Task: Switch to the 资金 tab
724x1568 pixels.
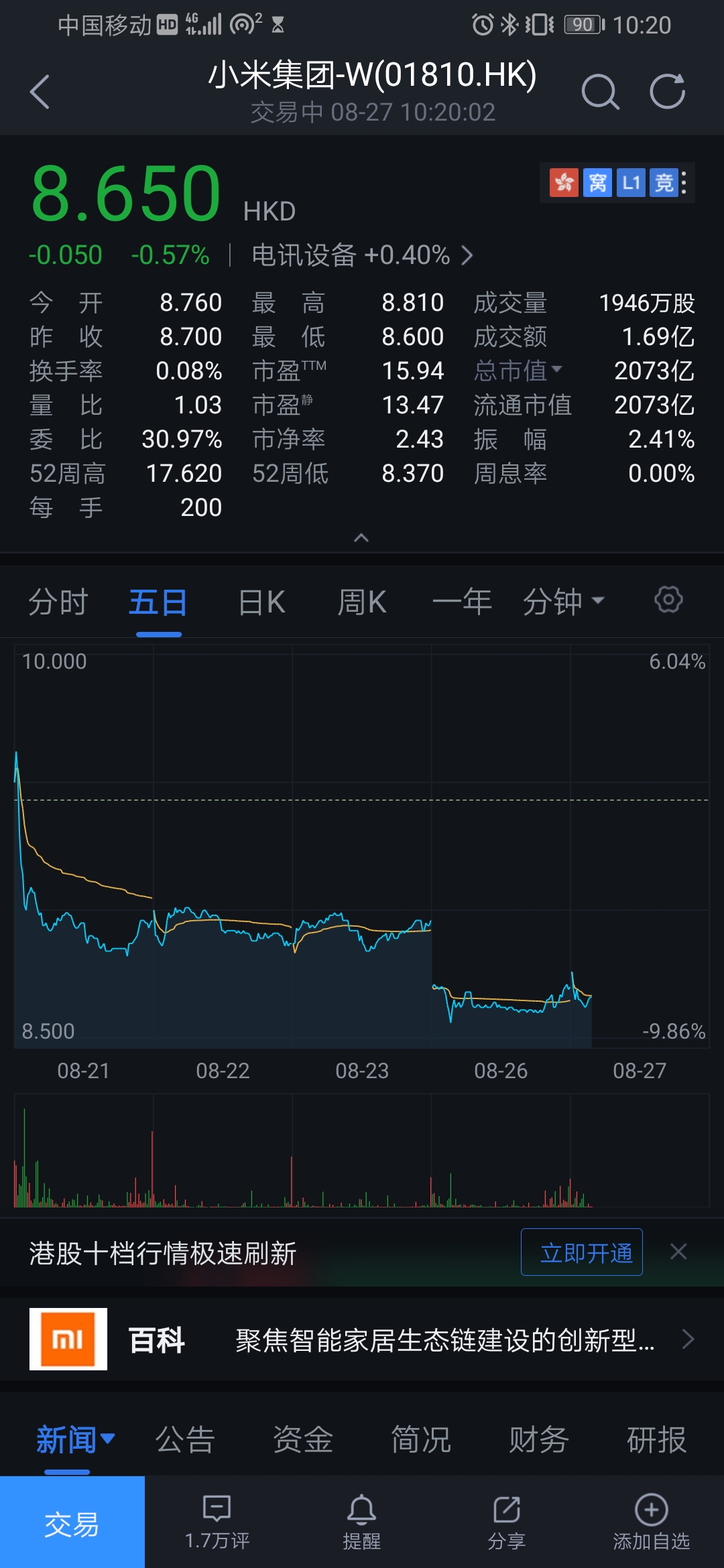Action: [x=303, y=1439]
